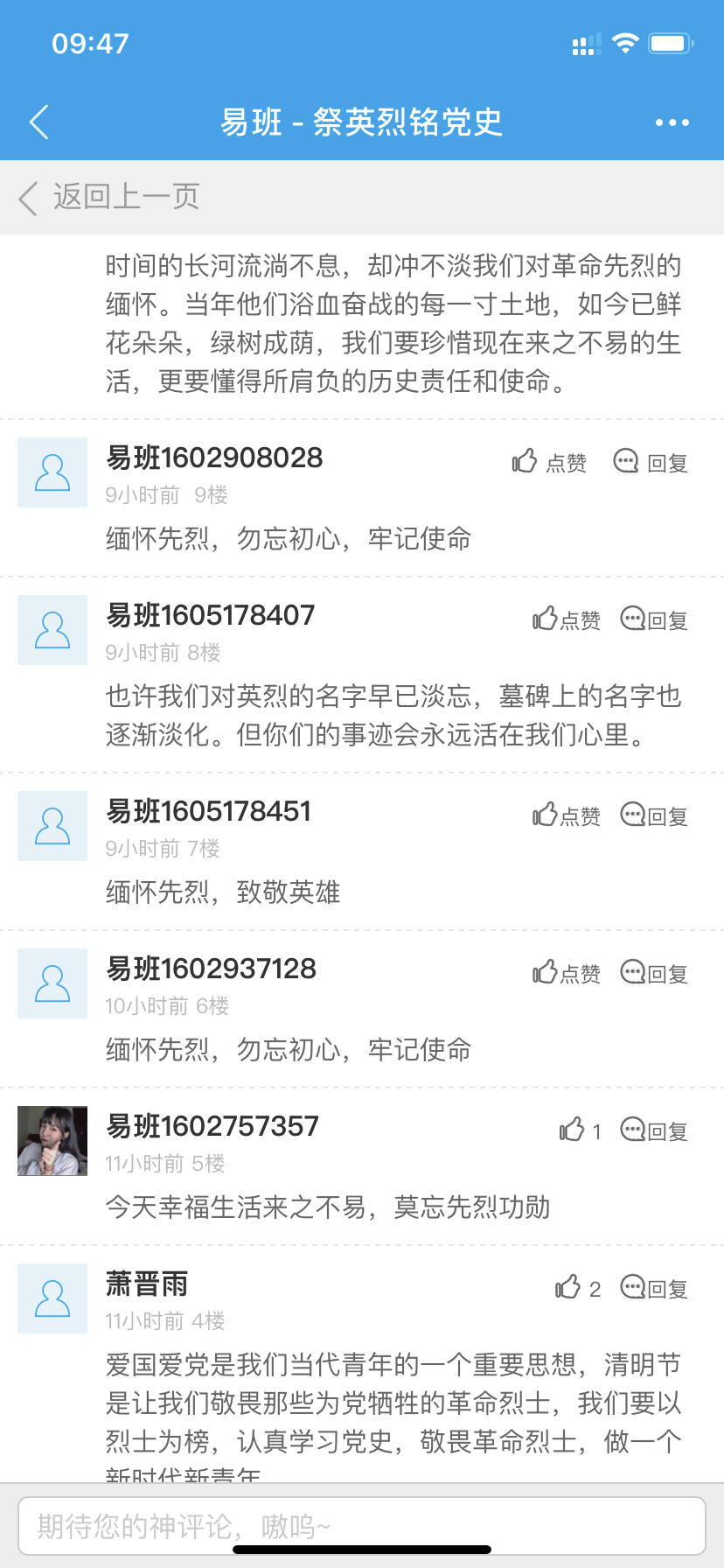The width and height of the screenshot is (724, 1568).
Task: Reply to 易班1605178451's comment
Action: pos(654,815)
